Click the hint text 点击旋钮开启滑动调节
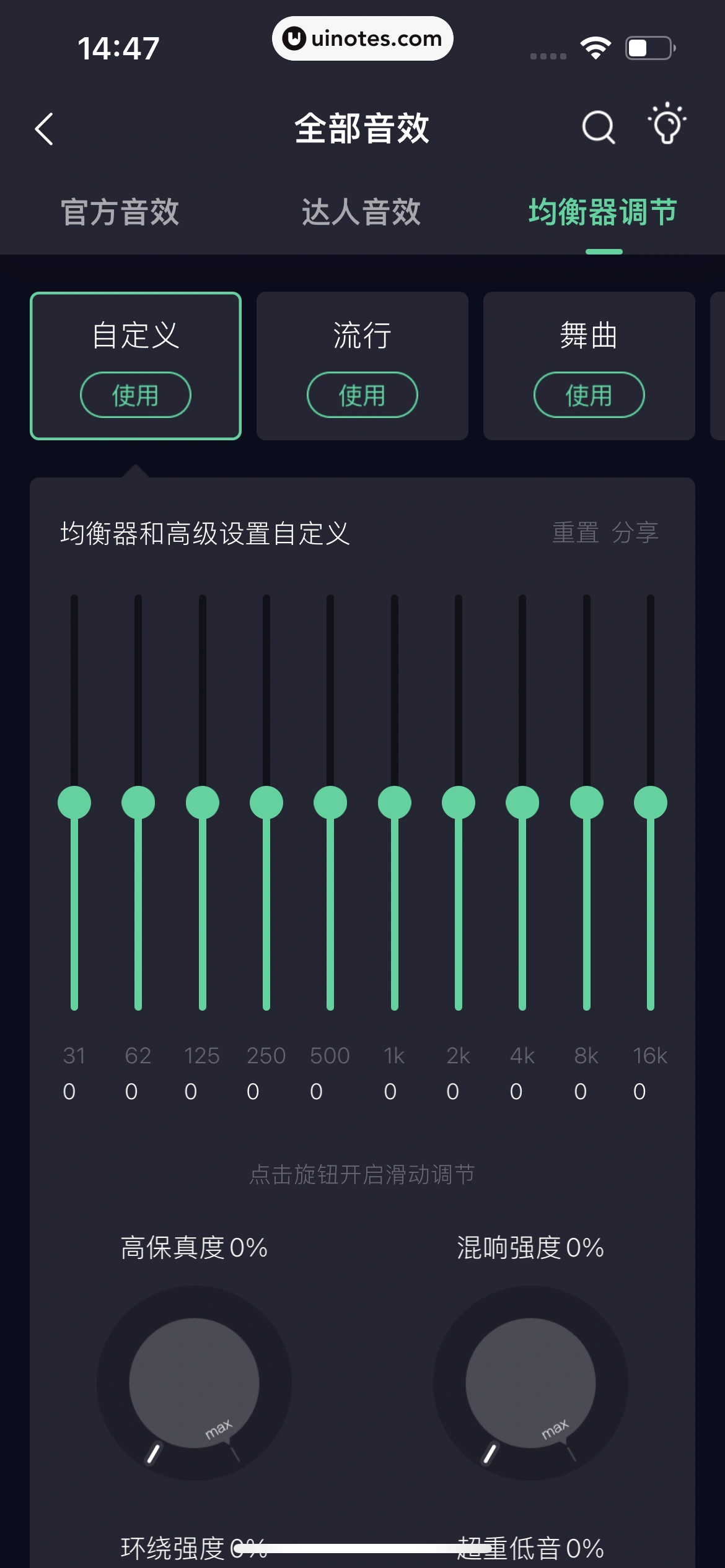725x1568 pixels. [x=362, y=1175]
